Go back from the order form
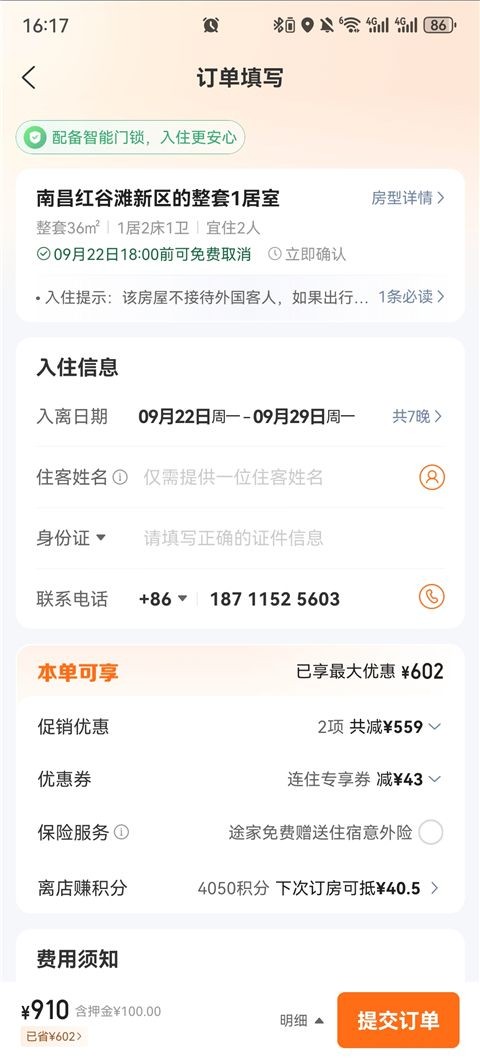 [x=28, y=78]
